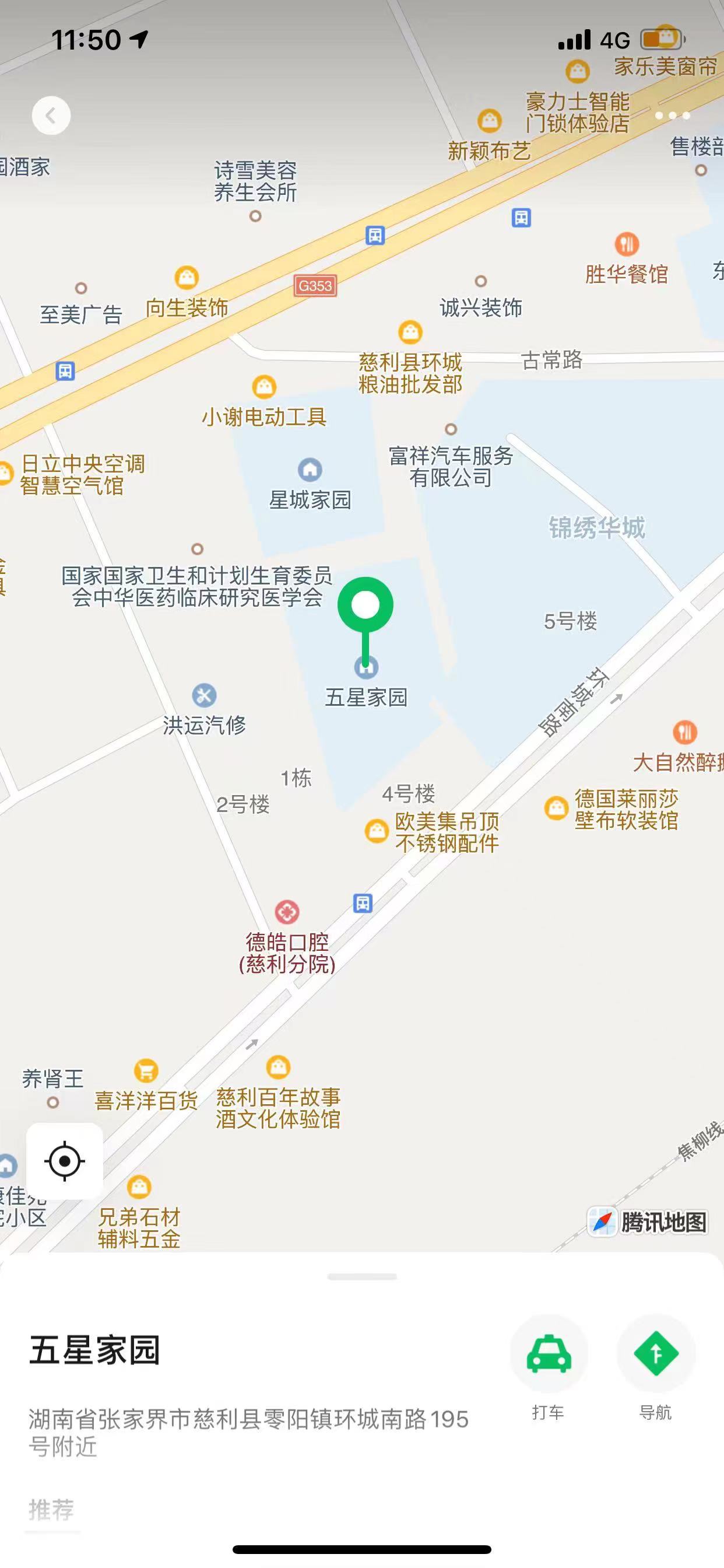Tap the green pin at 五星家园

365,605
